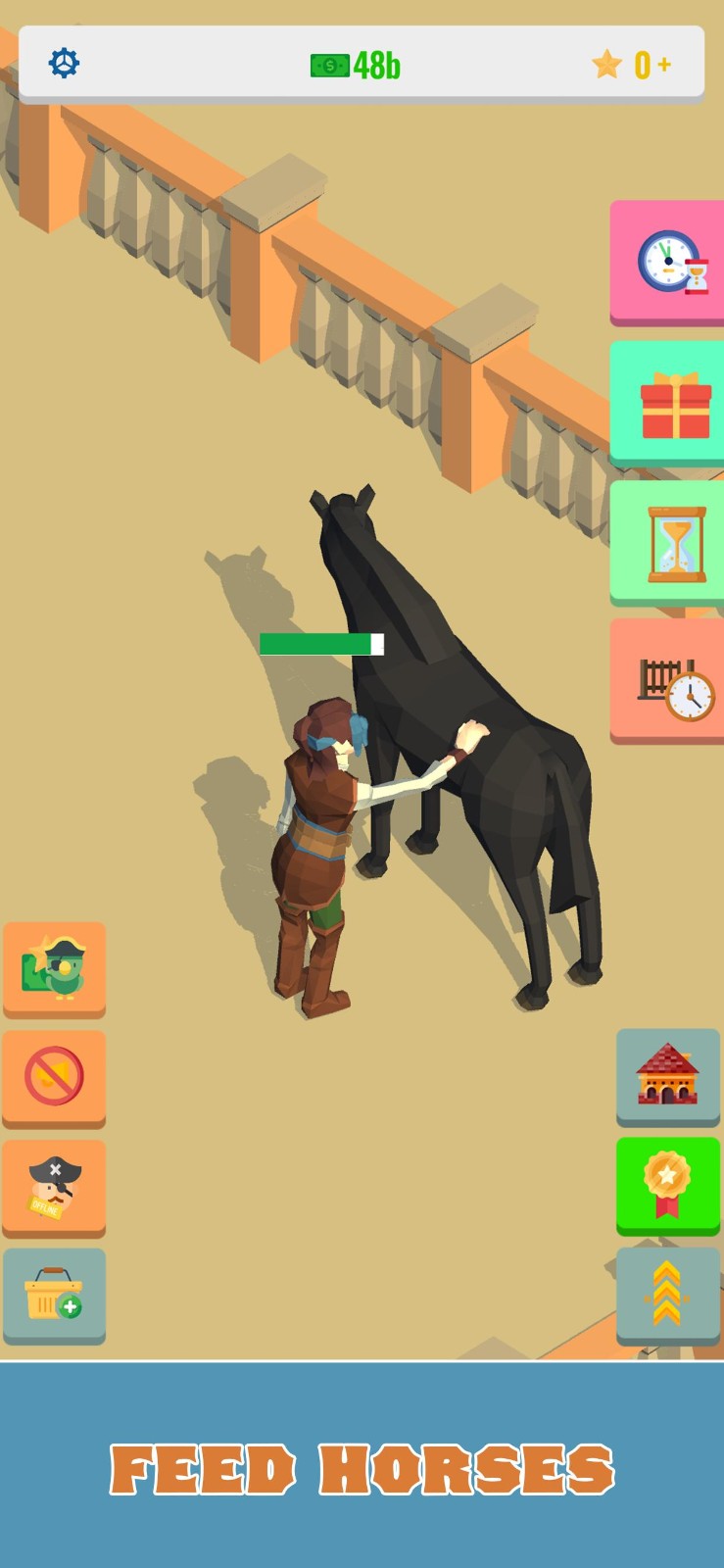Open the settings gear
The image size is (724, 1568).
(x=64, y=64)
